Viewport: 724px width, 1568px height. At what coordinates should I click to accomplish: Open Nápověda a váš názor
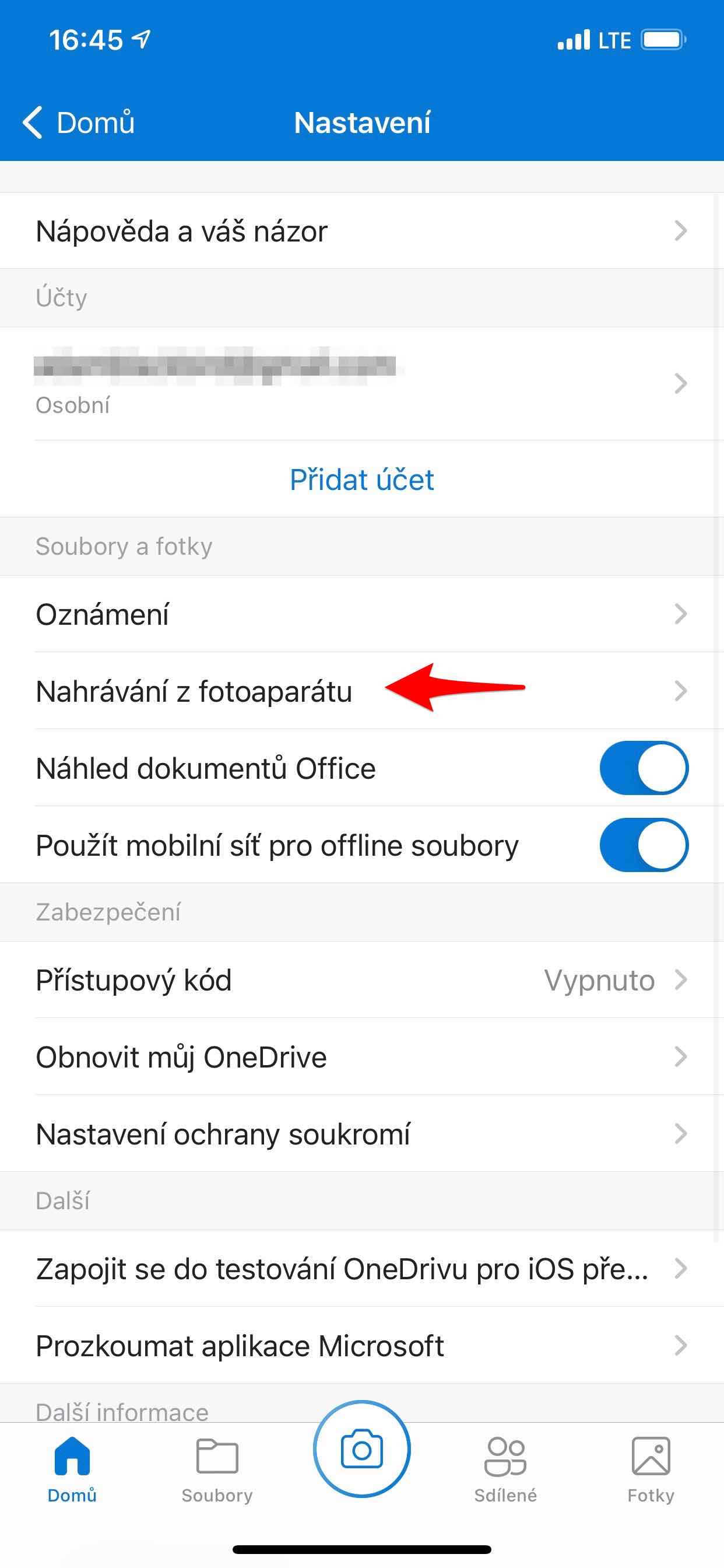tap(361, 232)
